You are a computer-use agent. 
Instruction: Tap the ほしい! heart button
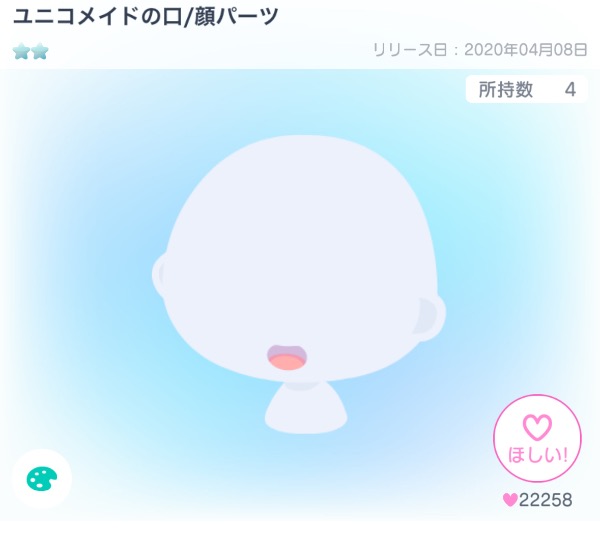[x=537, y=439]
